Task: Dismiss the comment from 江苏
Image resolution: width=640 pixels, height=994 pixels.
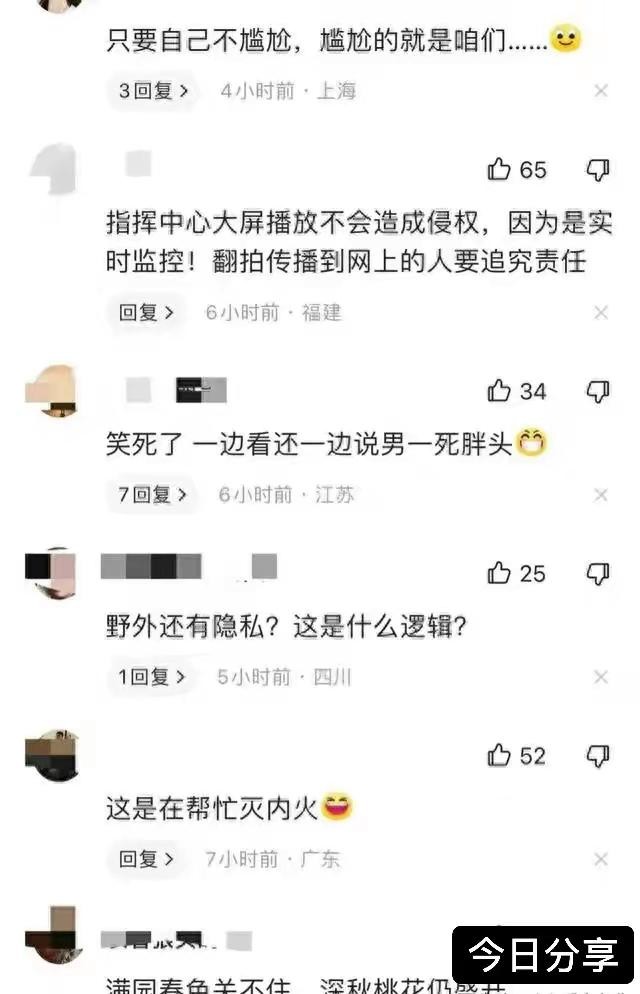Action: point(601,495)
